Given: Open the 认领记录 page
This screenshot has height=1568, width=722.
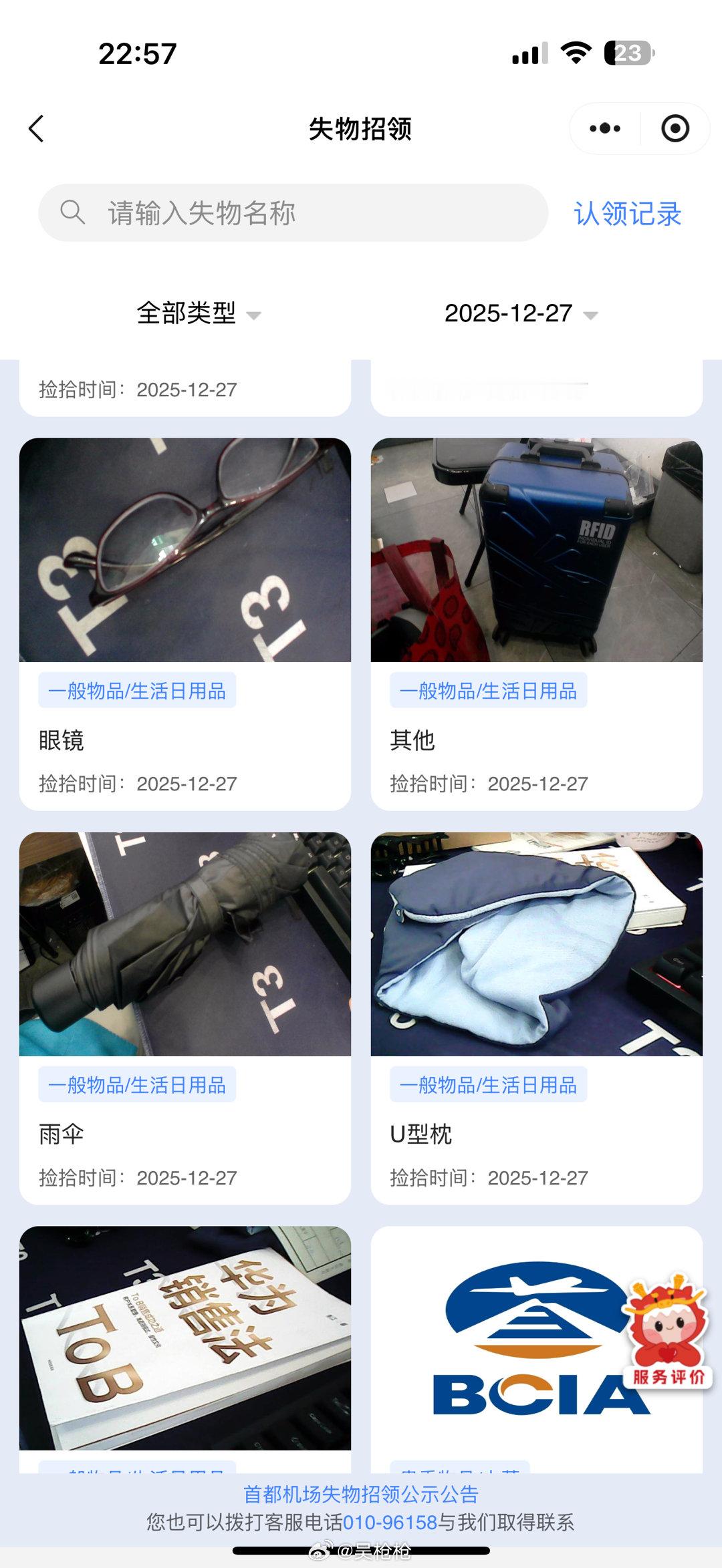Looking at the screenshot, I should pyautogui.click(x=627, y=212).
